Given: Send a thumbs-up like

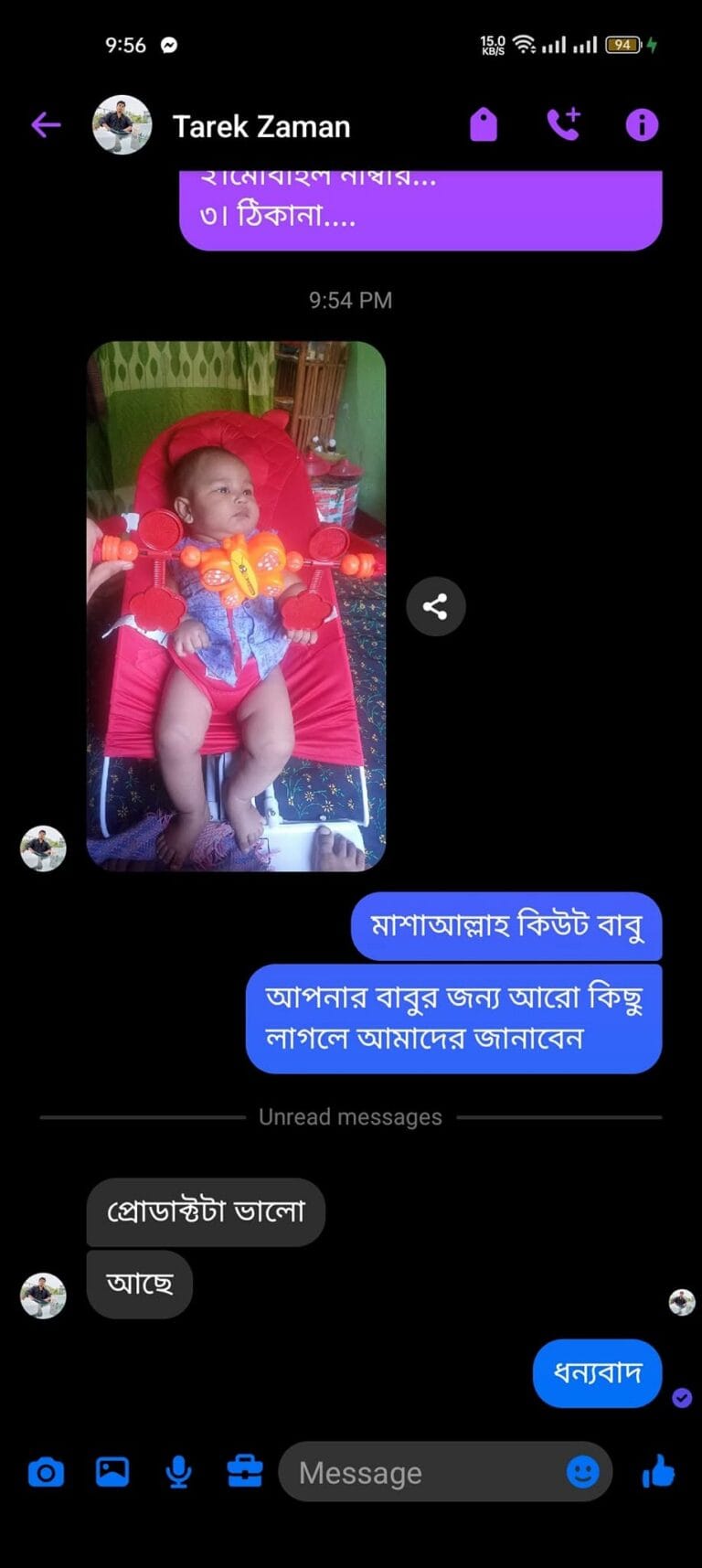Looking at the screenshot, I should coord(658,1472).
